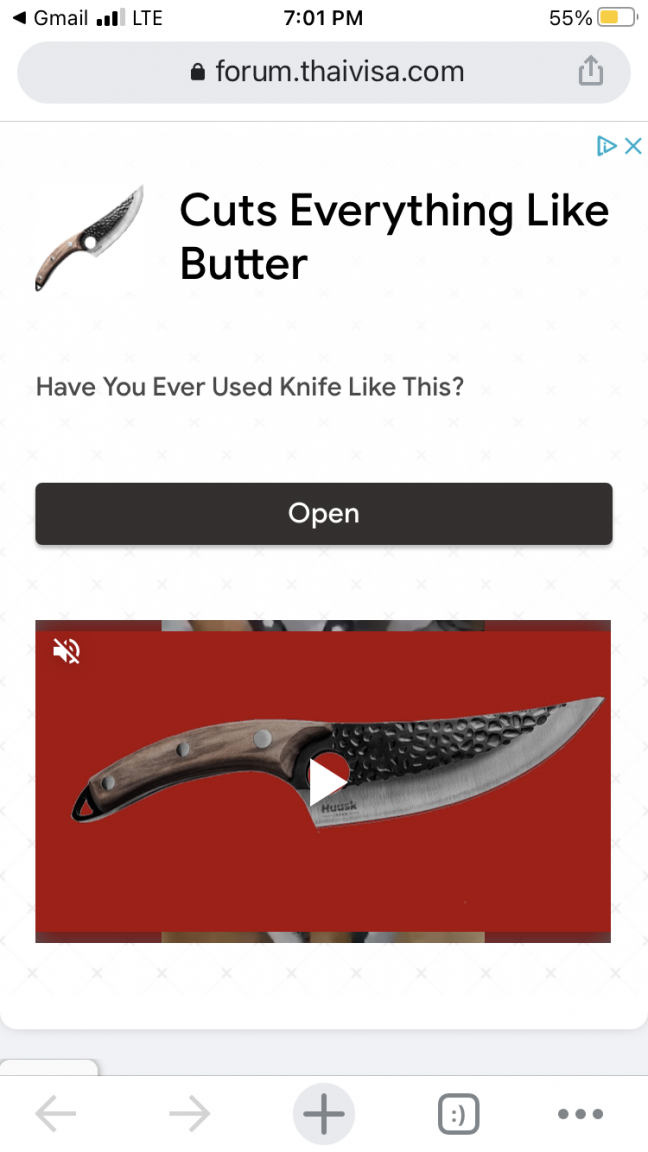Unmute the knife ad video

(x=67, y=652)
